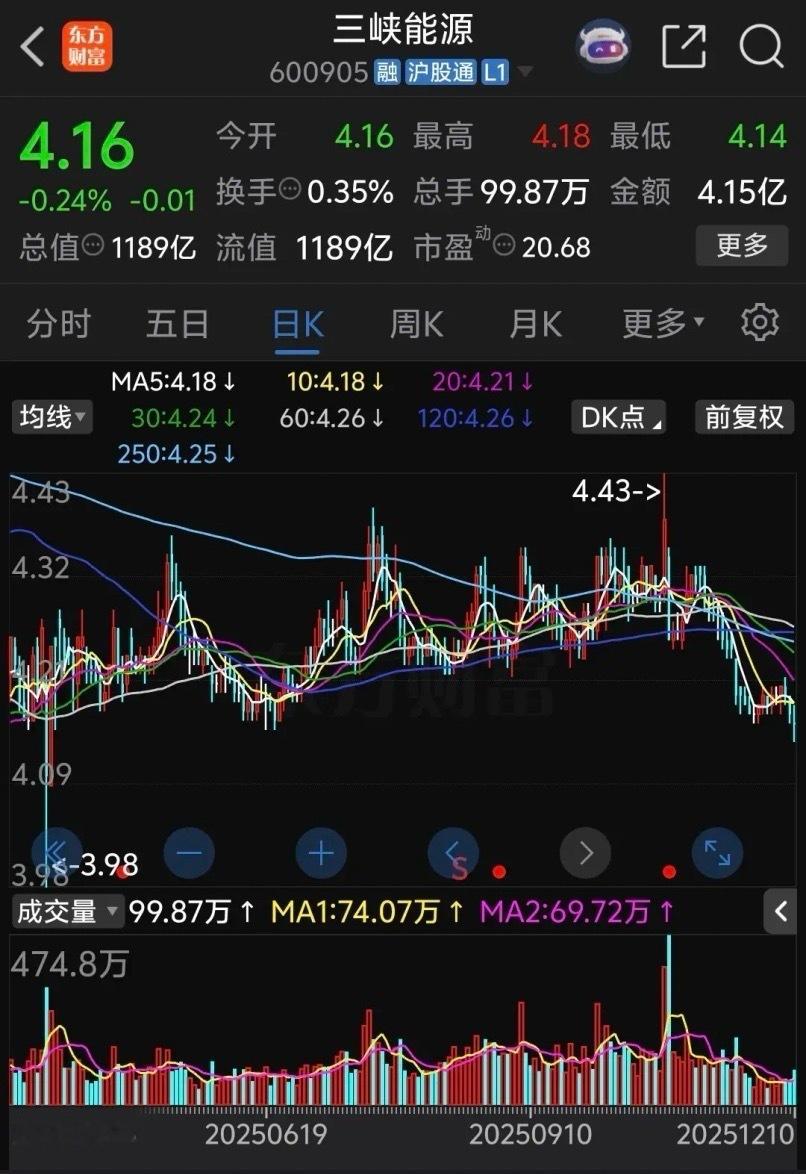Open chart settings via the gear icon
Image resolution: width=806 pixels, height=1174 pixels.
(760, 322)
